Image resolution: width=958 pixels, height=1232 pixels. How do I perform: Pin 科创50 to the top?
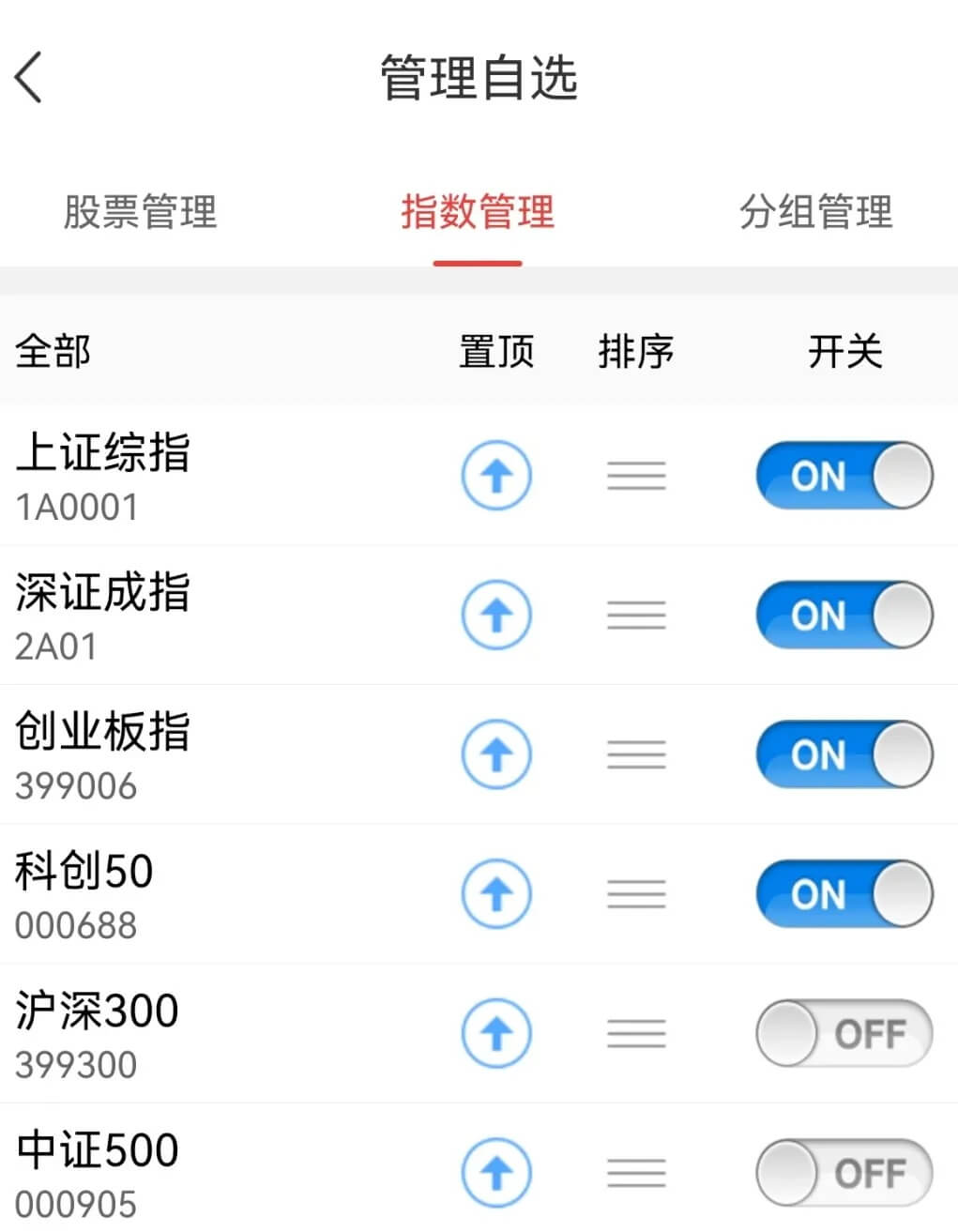496,893
